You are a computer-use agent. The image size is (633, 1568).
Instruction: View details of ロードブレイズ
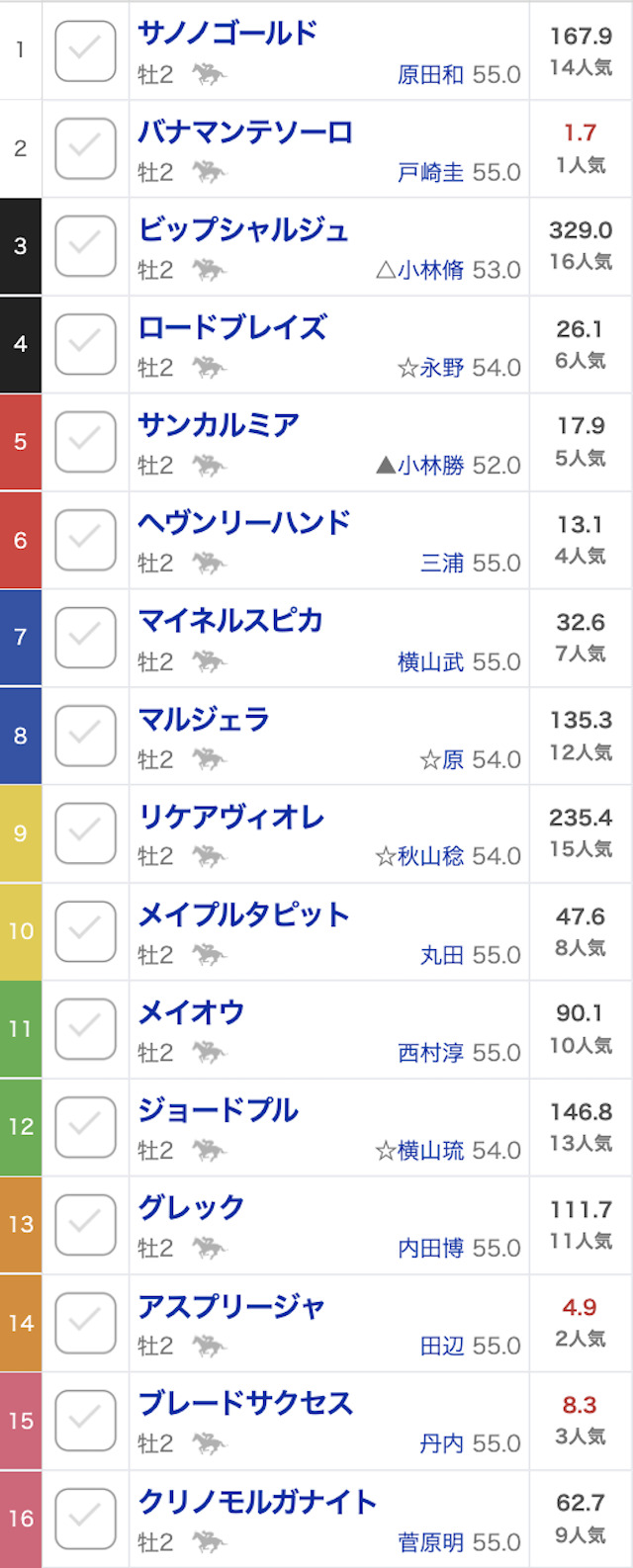[232, 328]
